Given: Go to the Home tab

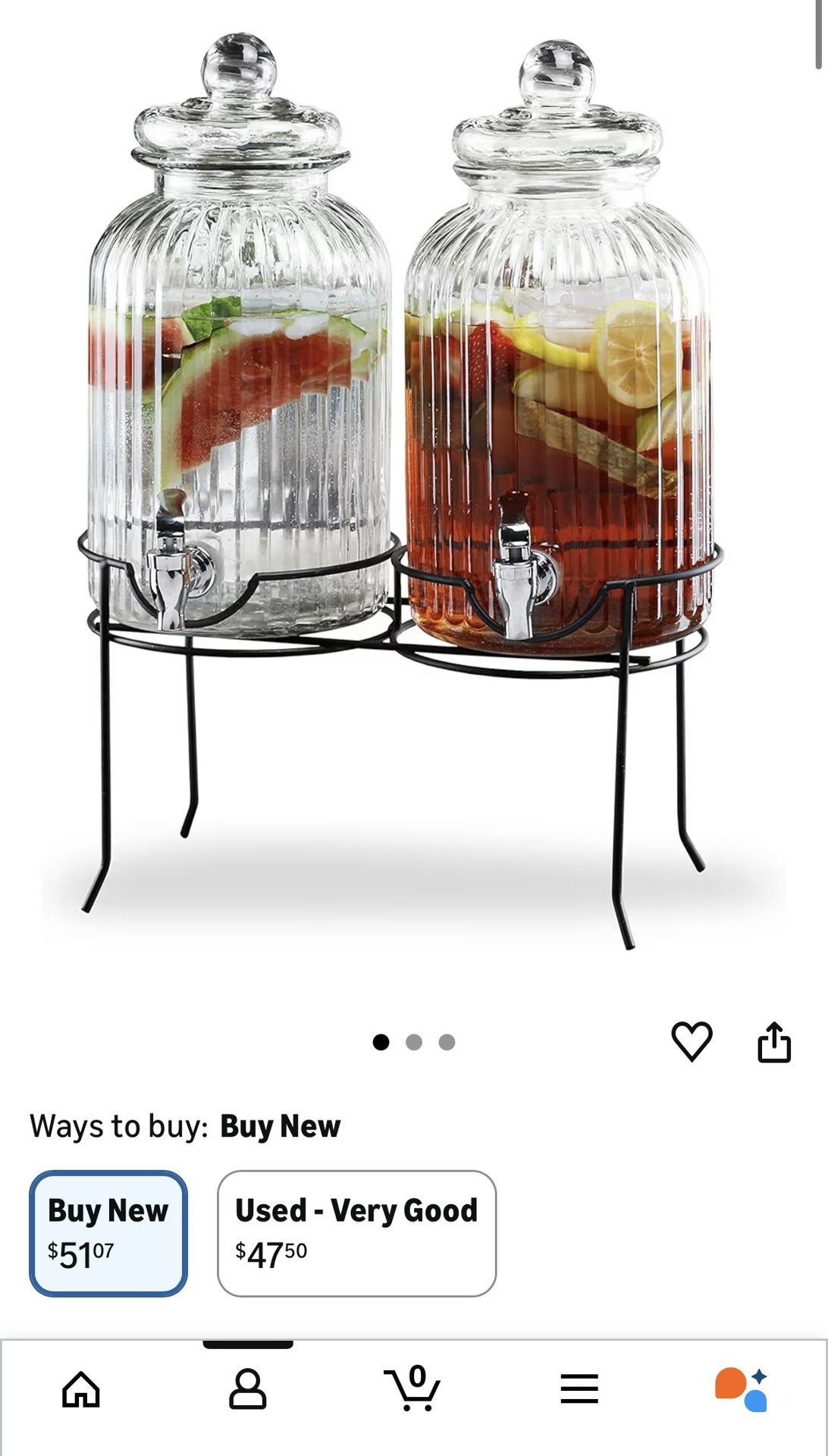Looking at the screenshot, I should point(81,1390).
